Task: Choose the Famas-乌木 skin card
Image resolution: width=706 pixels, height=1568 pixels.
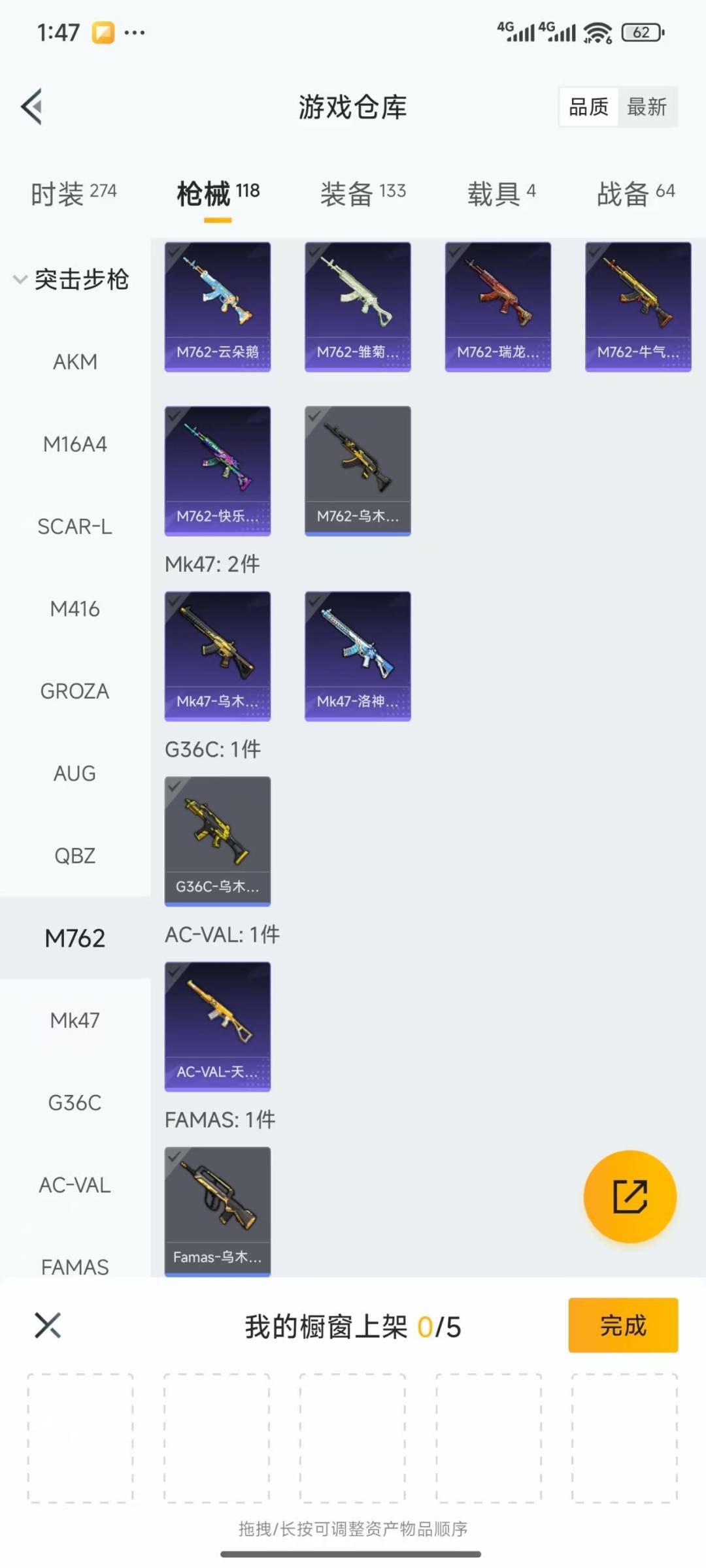Action: (x=218, y=1211)
